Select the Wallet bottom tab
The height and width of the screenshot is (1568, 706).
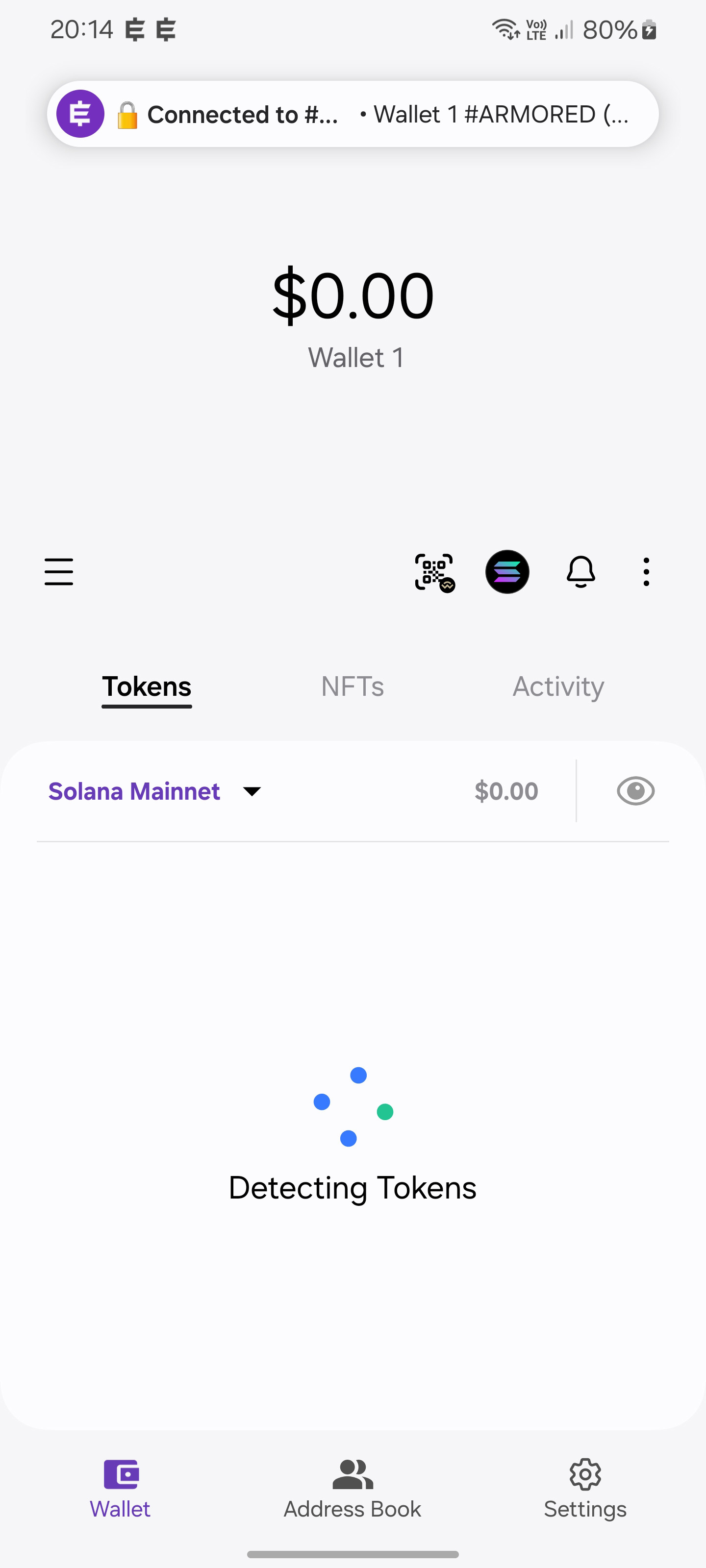(120, 1488)
